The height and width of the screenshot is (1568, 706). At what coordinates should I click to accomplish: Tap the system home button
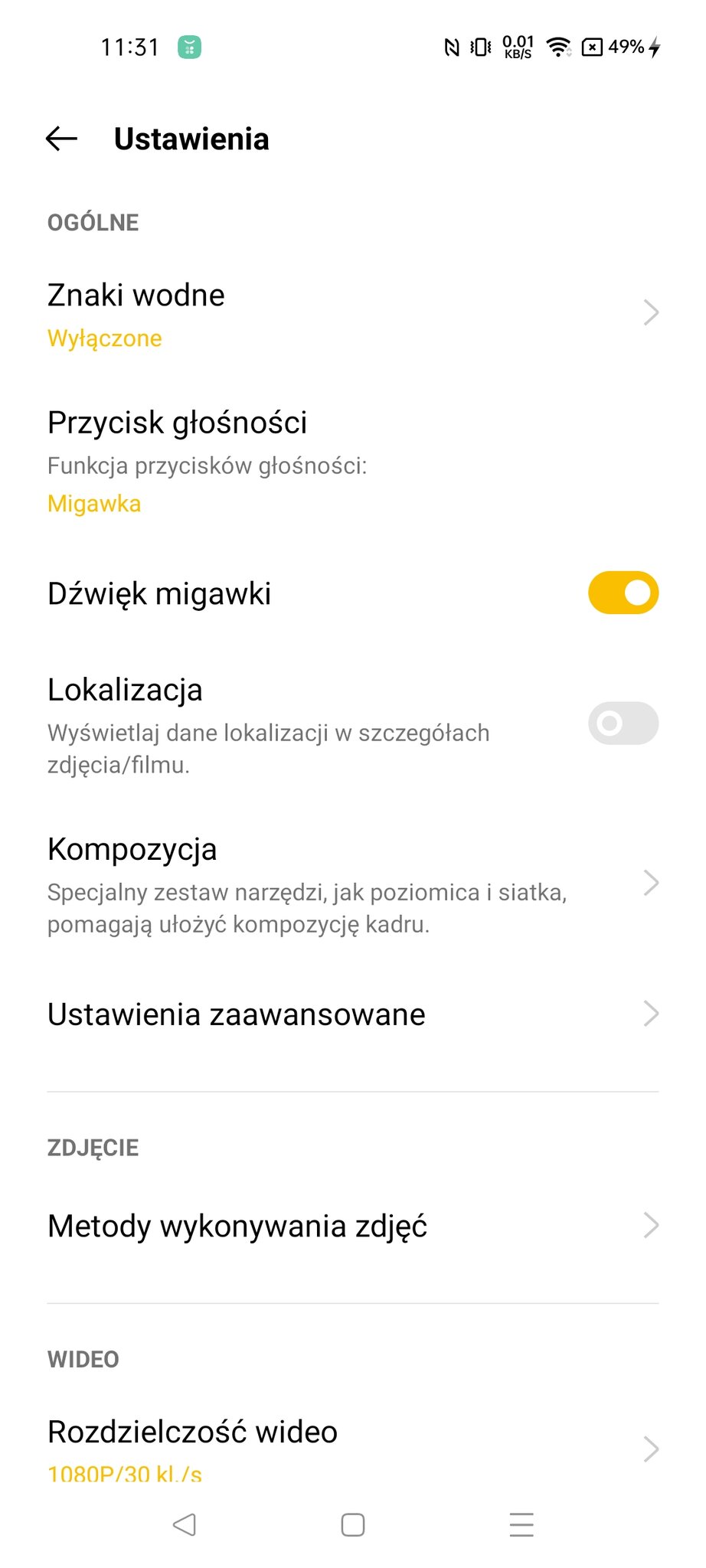click(352, 1524)
